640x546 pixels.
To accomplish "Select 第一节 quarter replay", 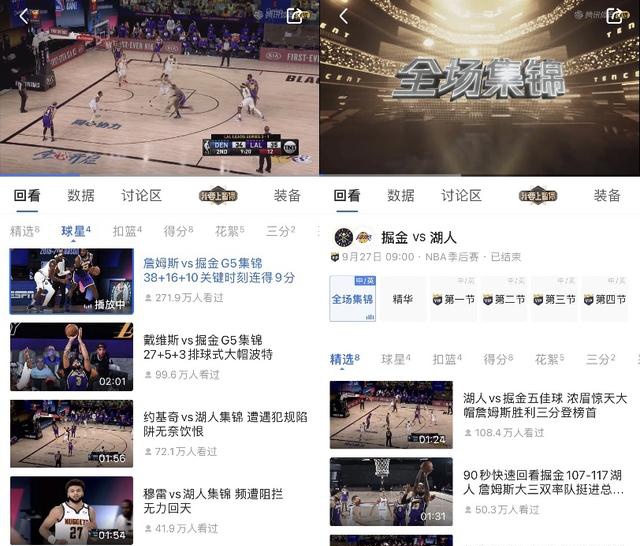I will point(453,299).
